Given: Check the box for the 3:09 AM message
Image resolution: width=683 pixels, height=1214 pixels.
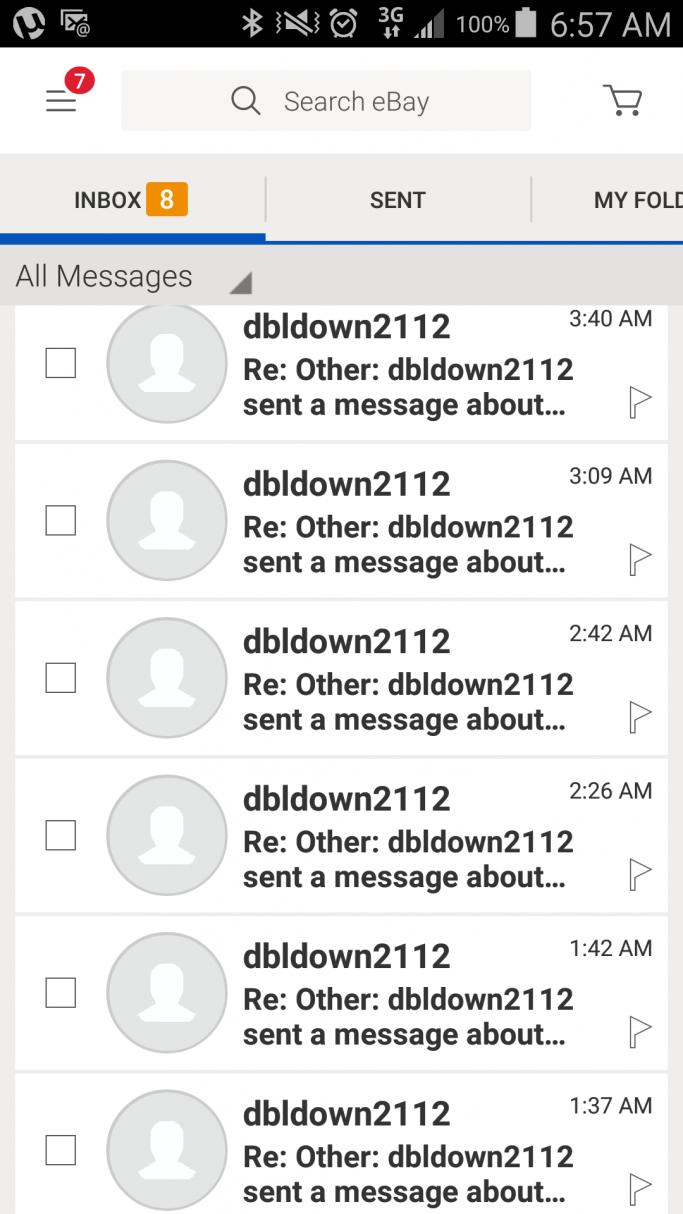Looking at the screenshot, I should [61, 520].
